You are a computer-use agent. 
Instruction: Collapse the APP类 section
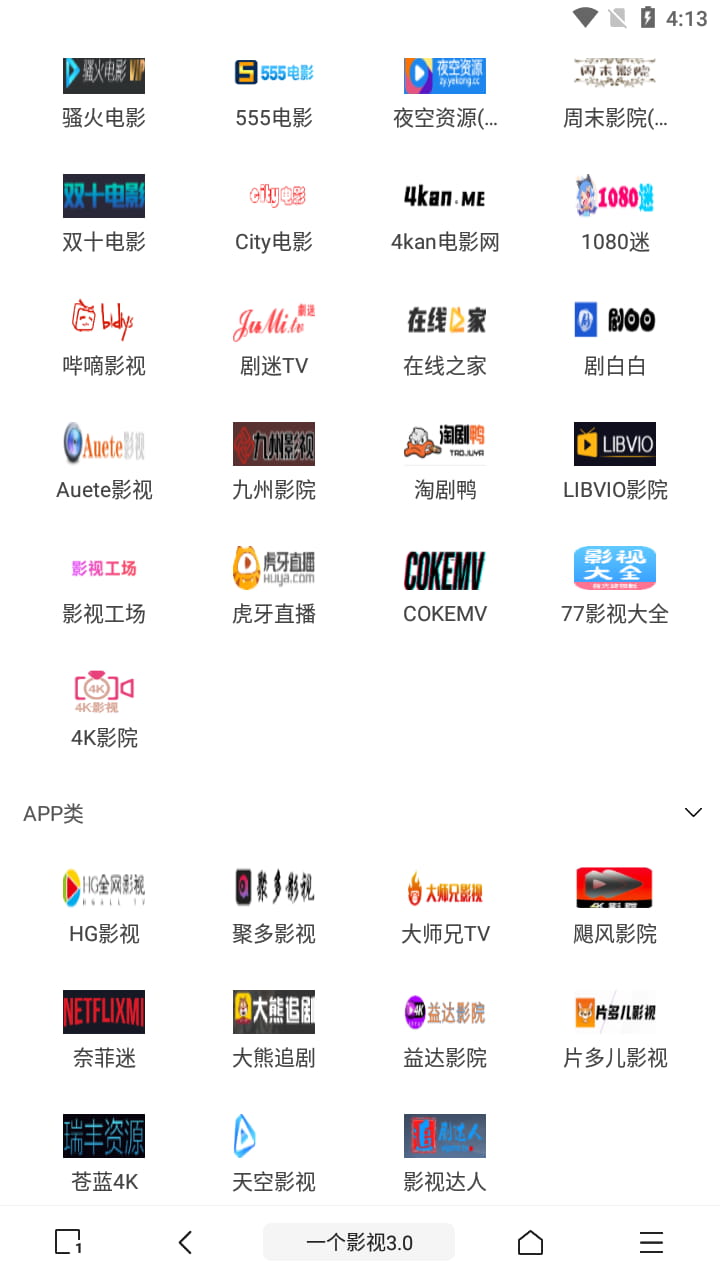point(693,813)
